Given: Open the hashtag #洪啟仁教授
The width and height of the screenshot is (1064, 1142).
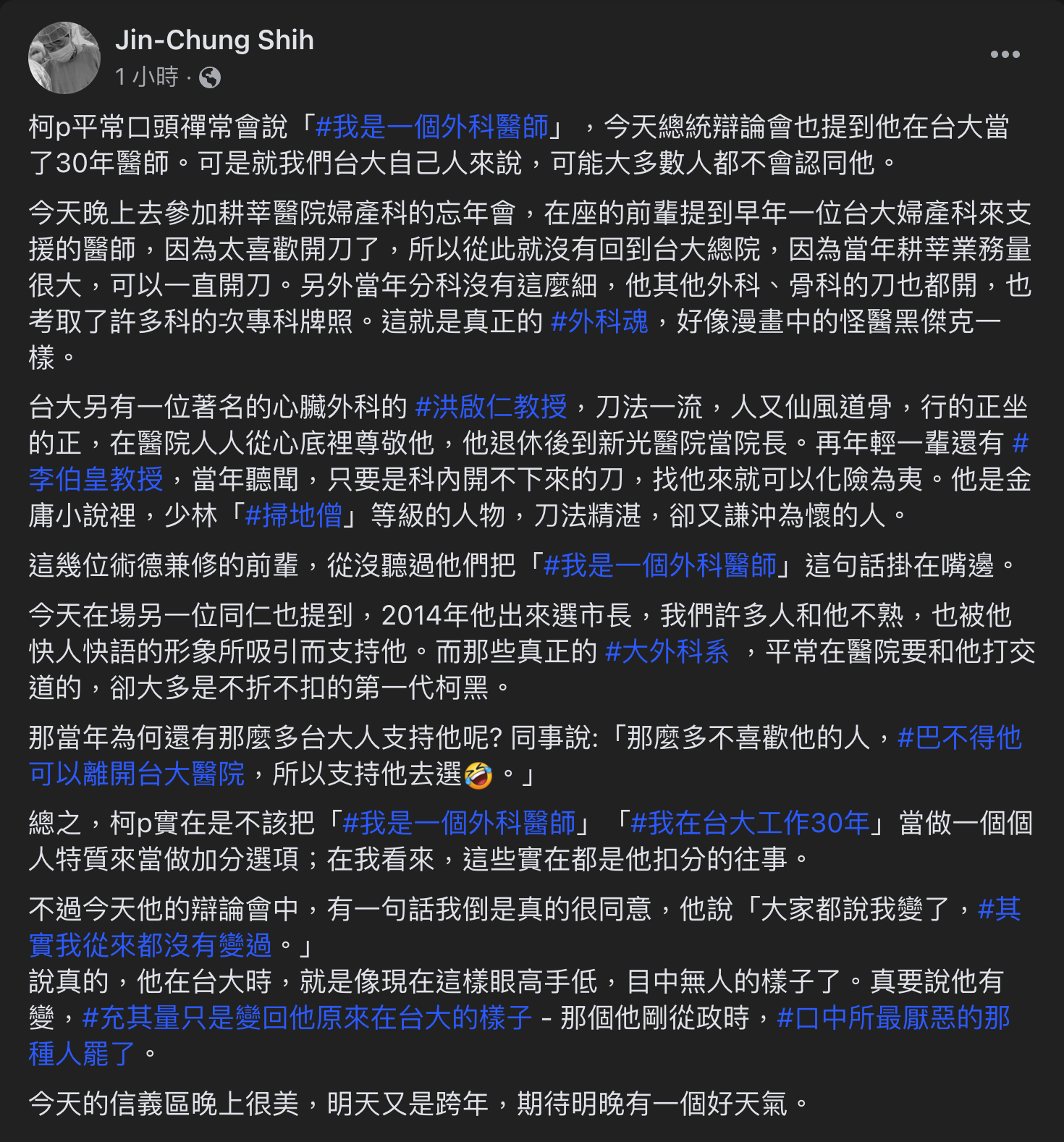Looking at the screenshot, I should pyautogui.click(x=491, y=407).
